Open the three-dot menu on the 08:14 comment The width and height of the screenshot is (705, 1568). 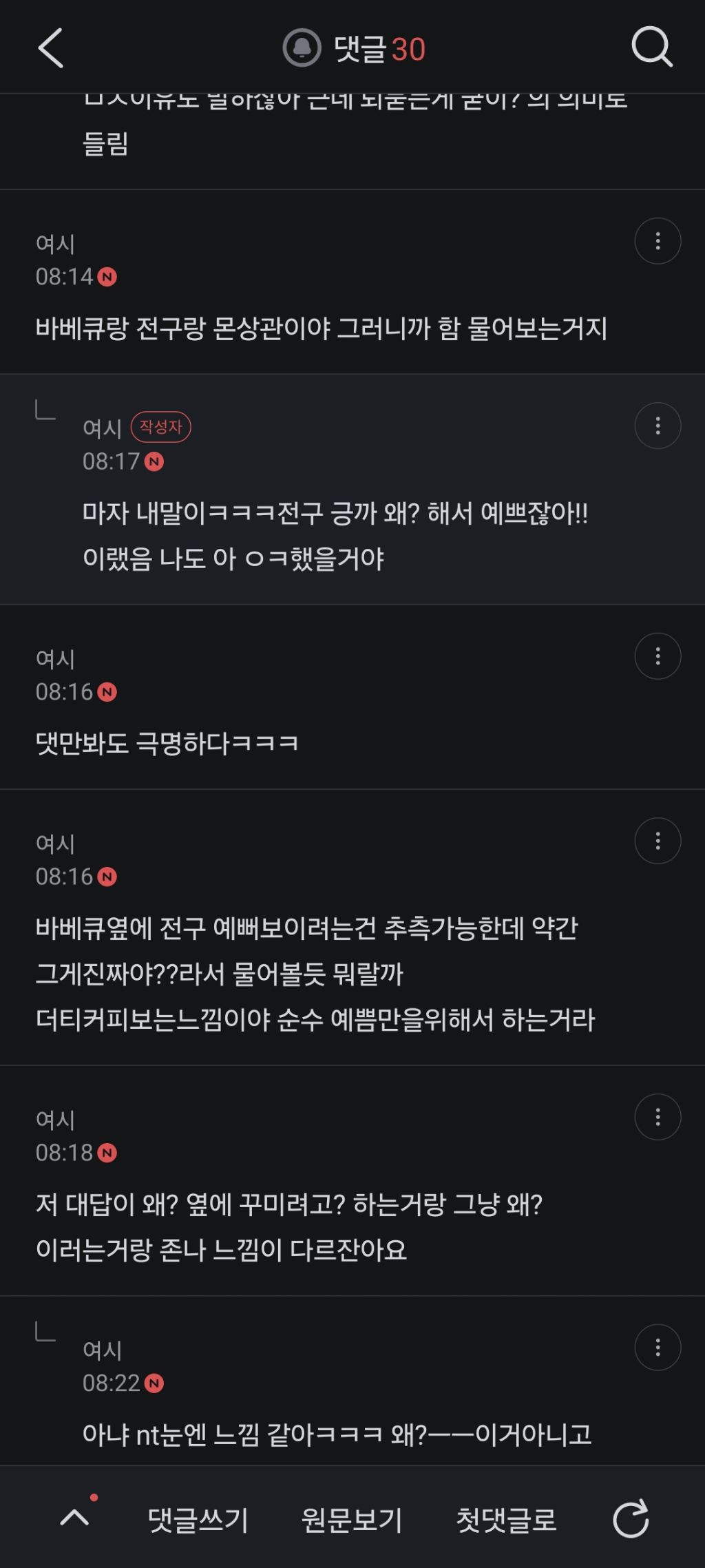pyautogui.click(x=657, y=240)
